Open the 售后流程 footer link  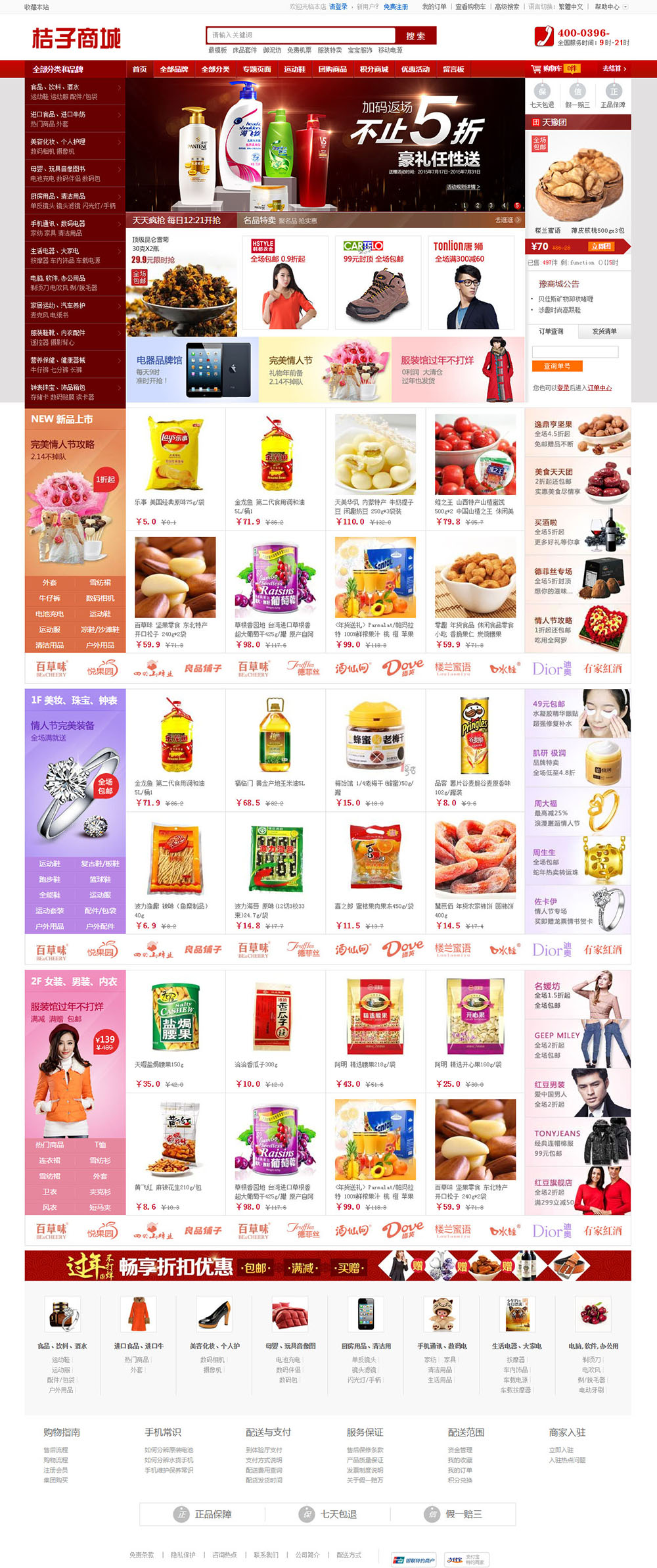[x=56, y=1449]
